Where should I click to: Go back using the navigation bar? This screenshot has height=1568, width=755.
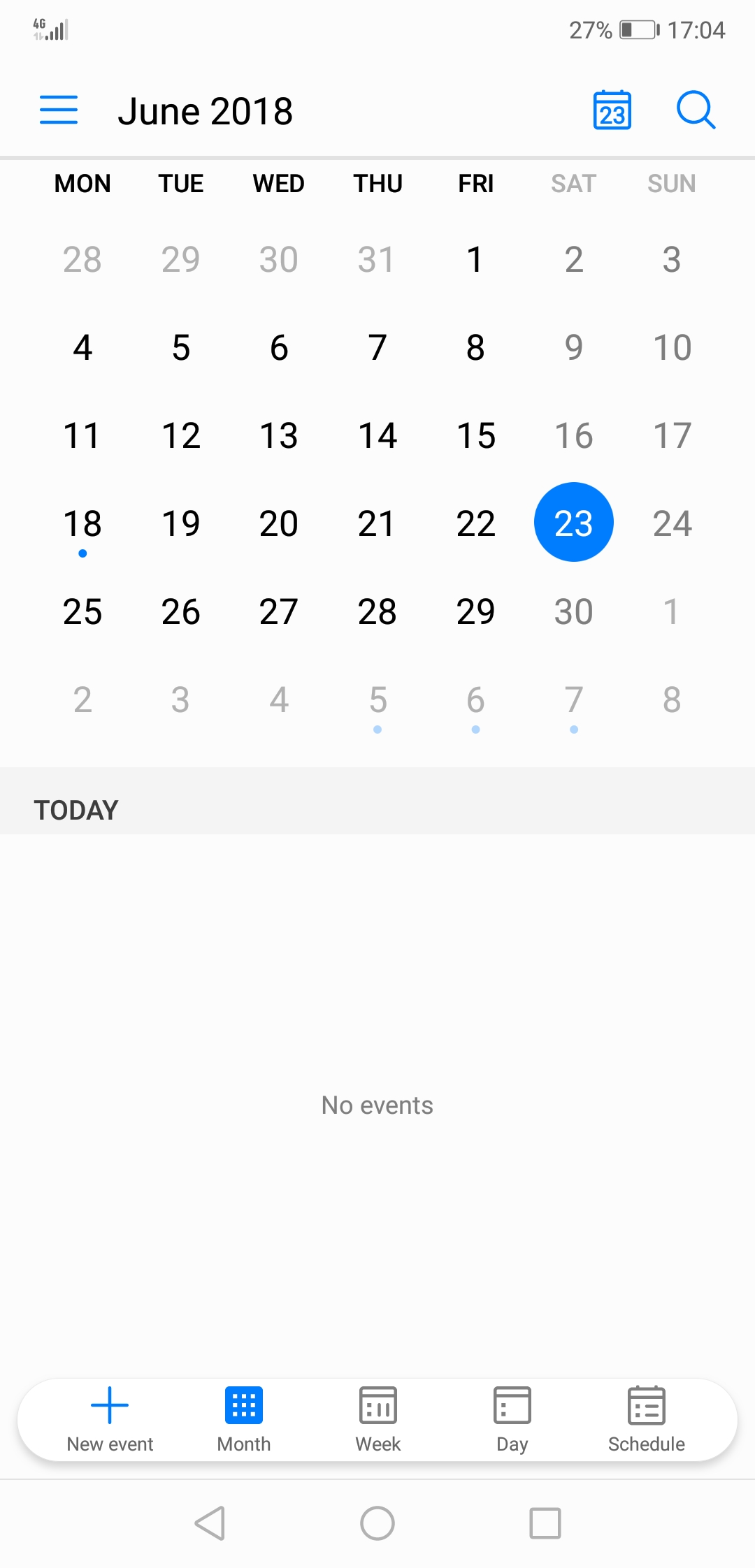(210, 1523)
